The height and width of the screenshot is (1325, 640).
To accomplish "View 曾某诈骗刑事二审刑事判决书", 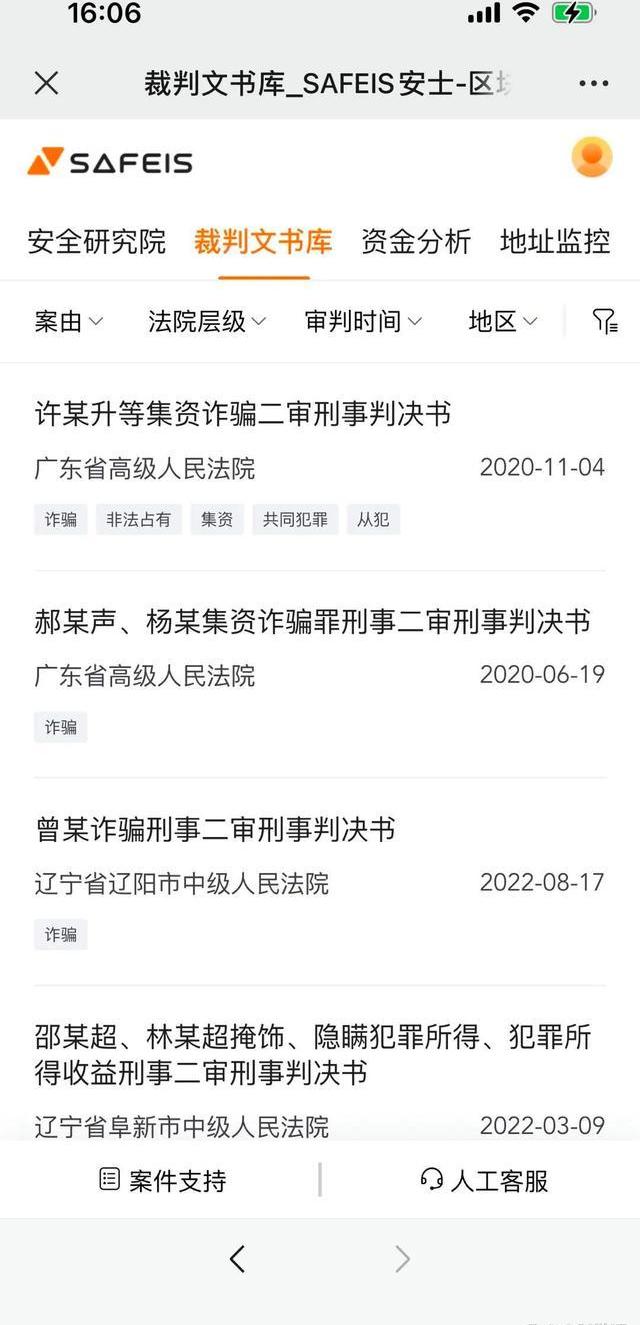I will [215, 829].
